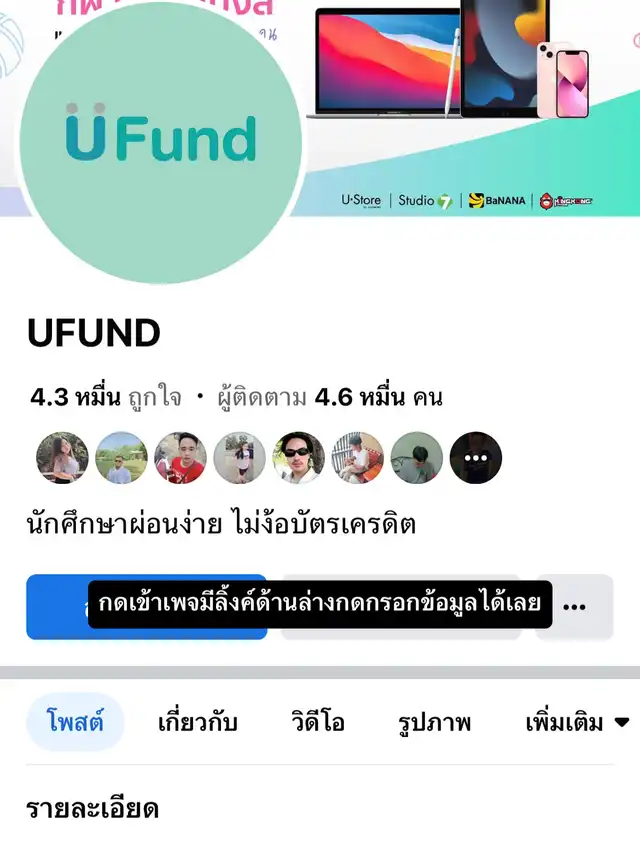Switch to the โพสต์ tab
640x853 pixels.
click(75, 722)
